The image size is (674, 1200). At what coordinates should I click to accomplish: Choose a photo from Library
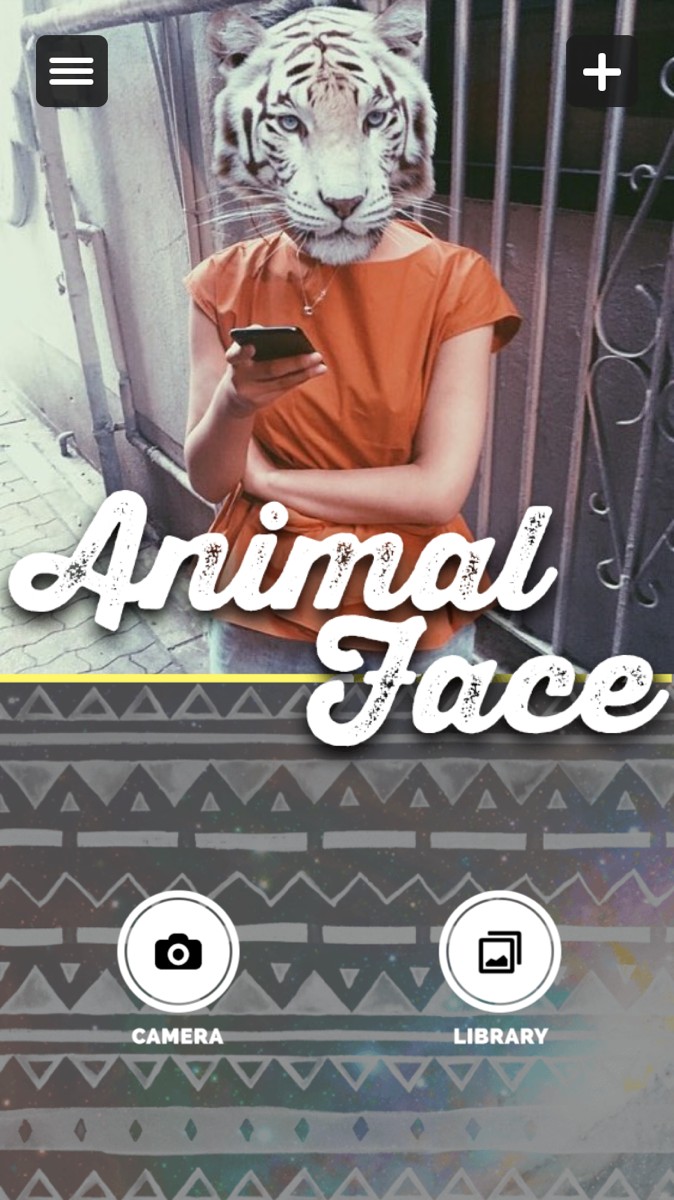click(x=500, y=951)
